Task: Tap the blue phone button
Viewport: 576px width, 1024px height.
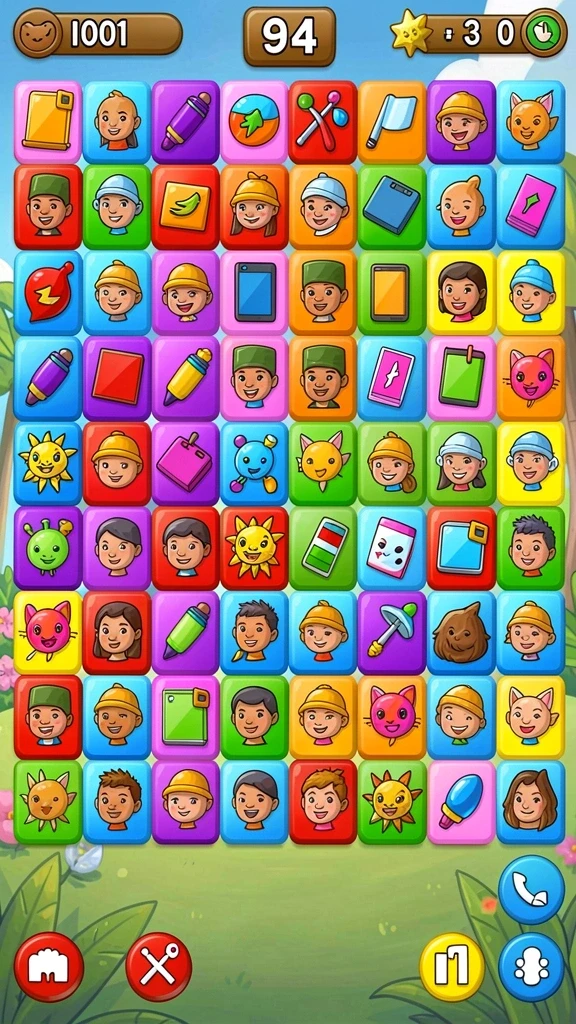Action: pos(531,889)
